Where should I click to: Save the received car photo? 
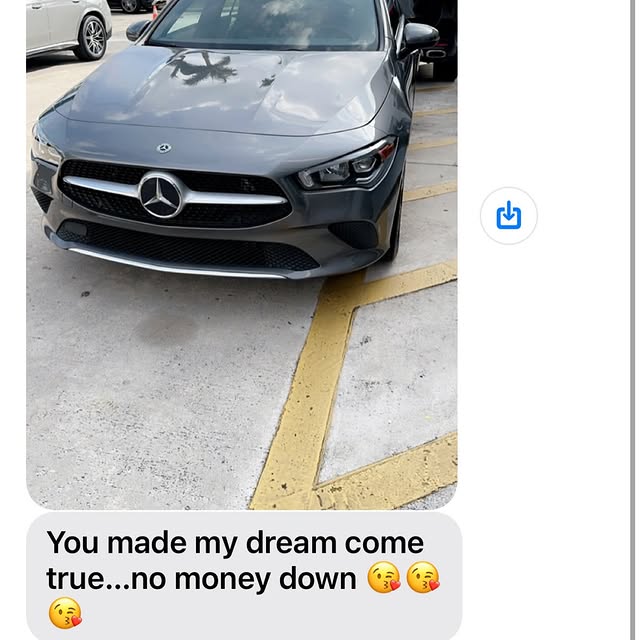(x=508, y=215)
